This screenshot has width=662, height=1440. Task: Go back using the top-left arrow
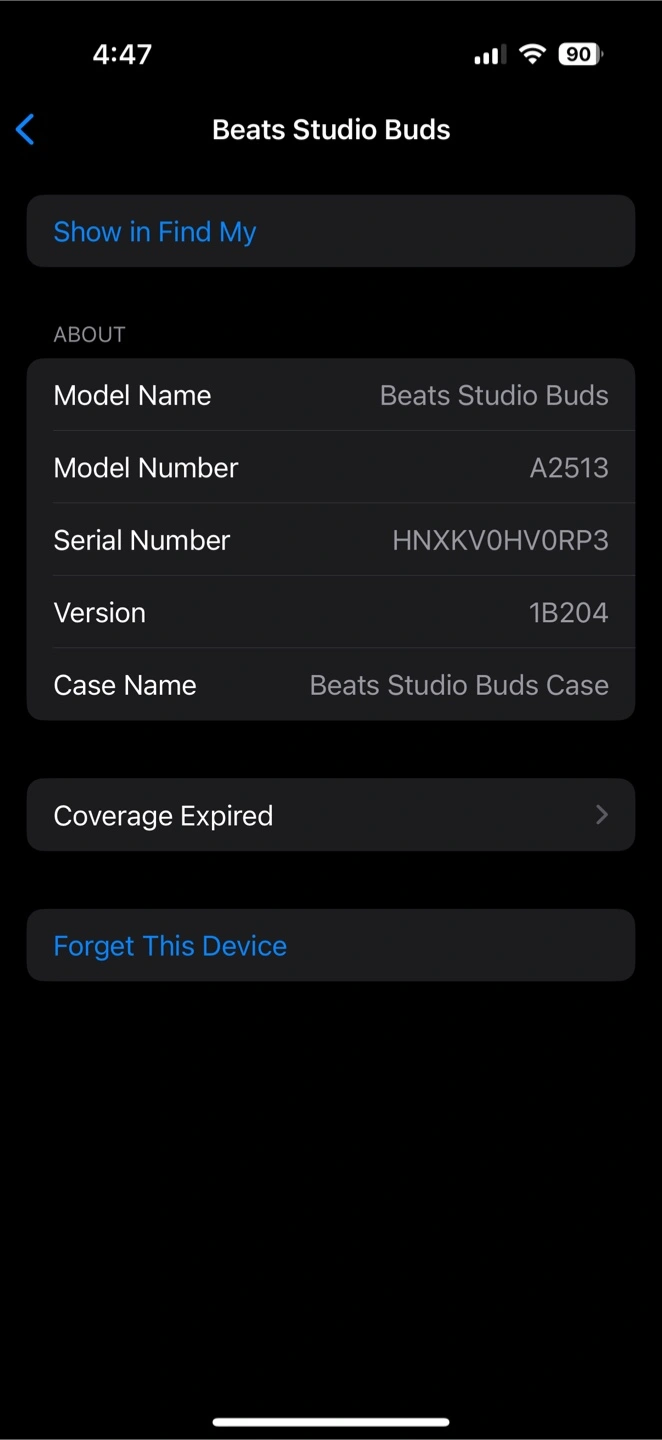coord(26,129)
